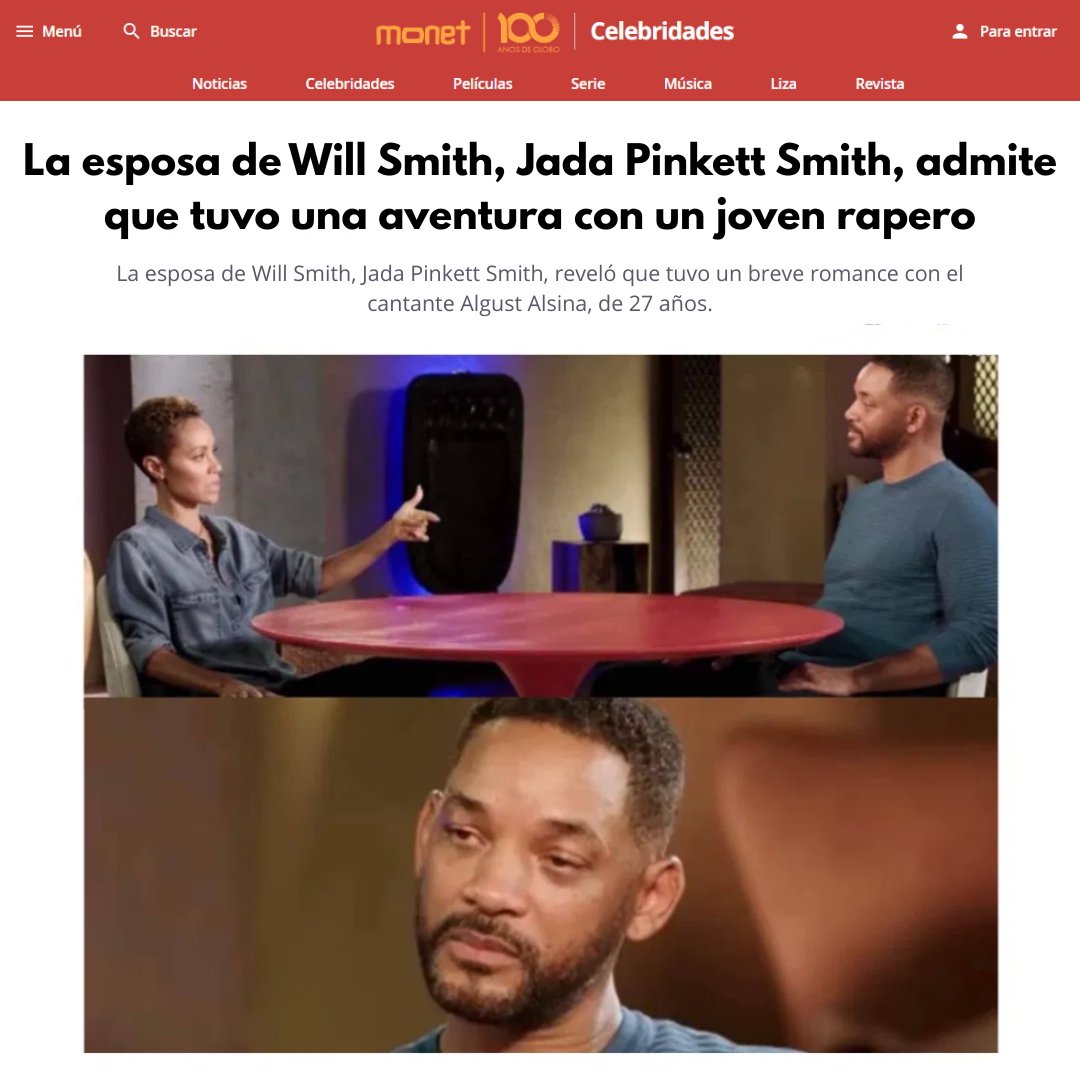Switch to Películas section
The height and width of the screenshot is (1080, 1080).
click(482, 84)
